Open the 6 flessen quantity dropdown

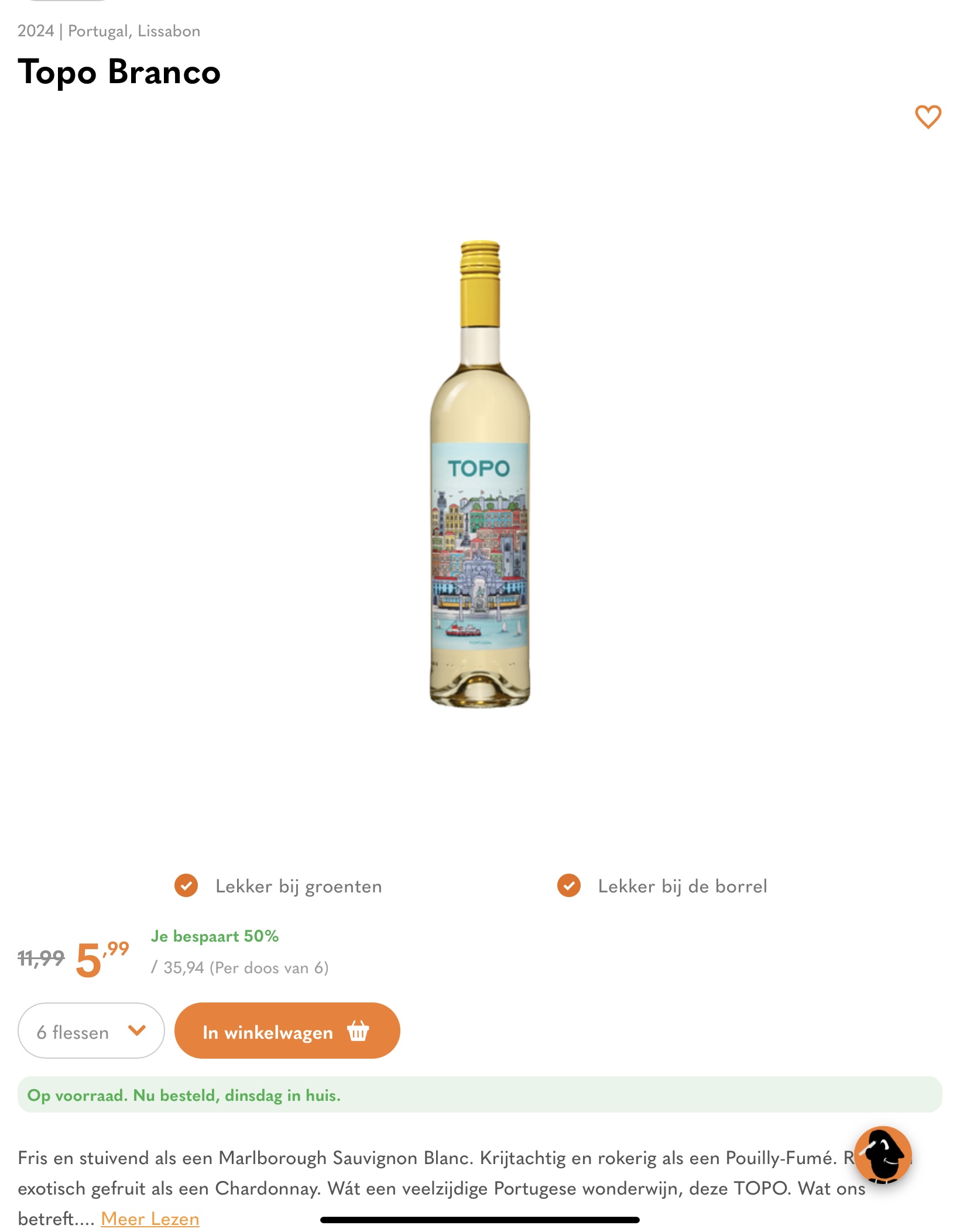click(x=91, y=1031)
